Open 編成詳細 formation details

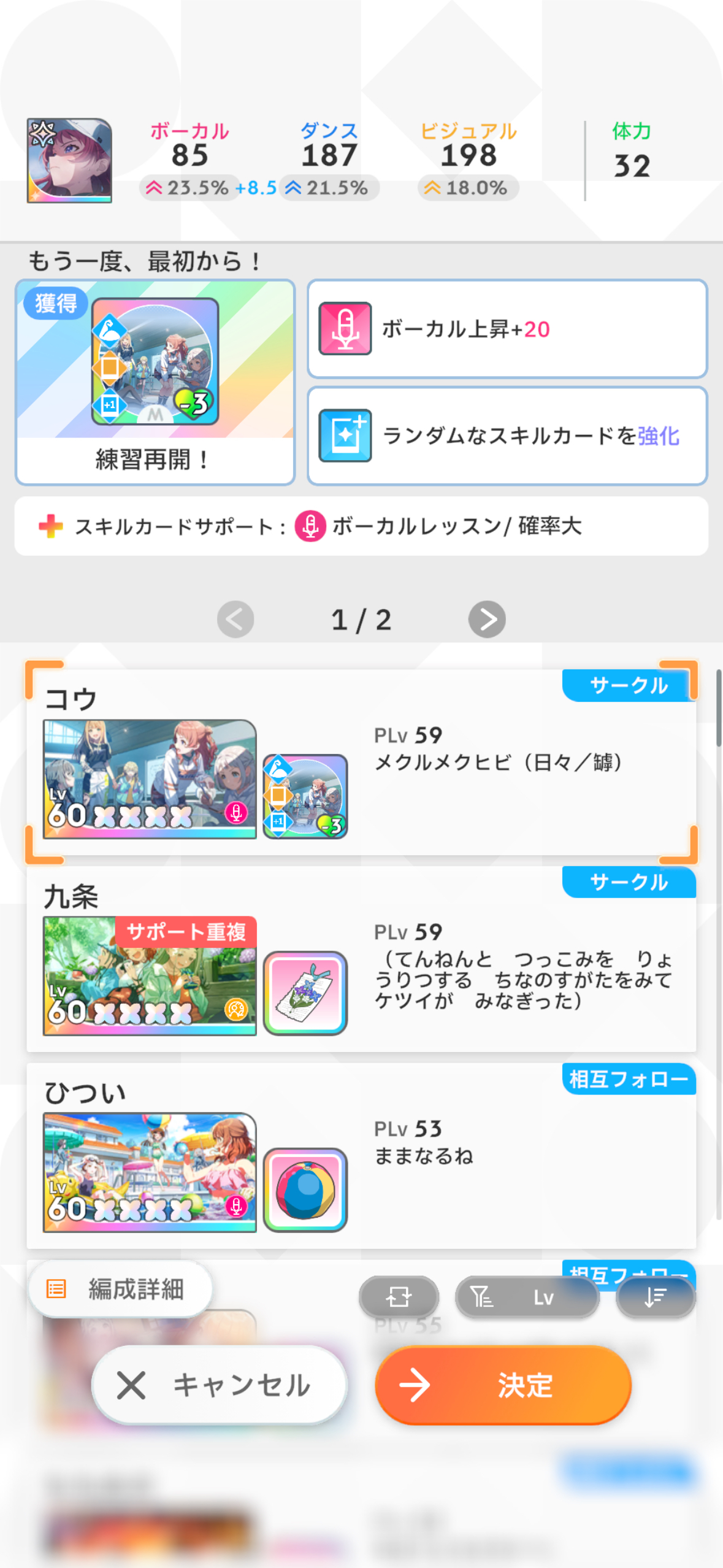[120, 1289]
